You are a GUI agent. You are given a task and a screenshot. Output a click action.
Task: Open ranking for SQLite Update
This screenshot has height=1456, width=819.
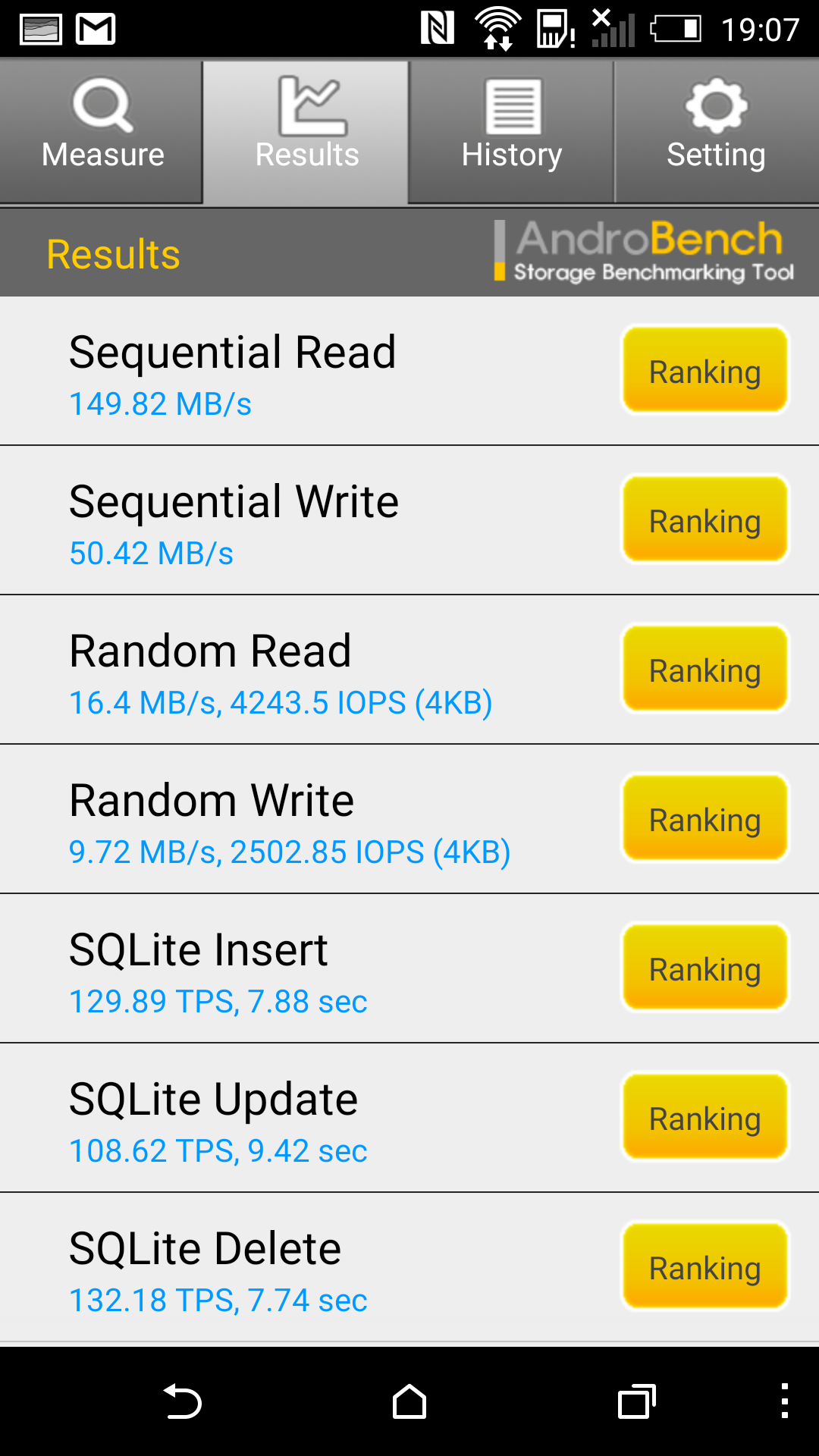705,1117
